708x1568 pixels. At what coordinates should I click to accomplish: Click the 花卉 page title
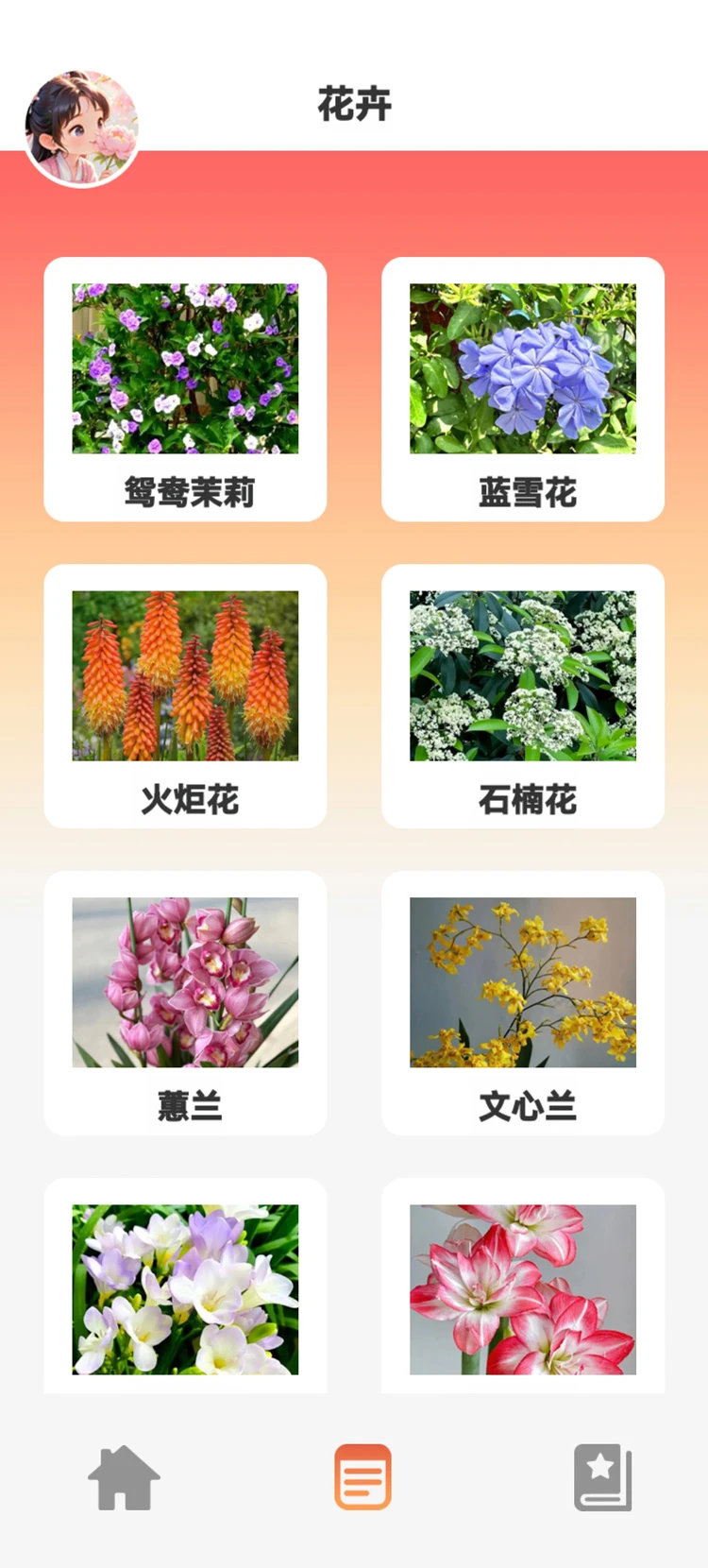353,106
